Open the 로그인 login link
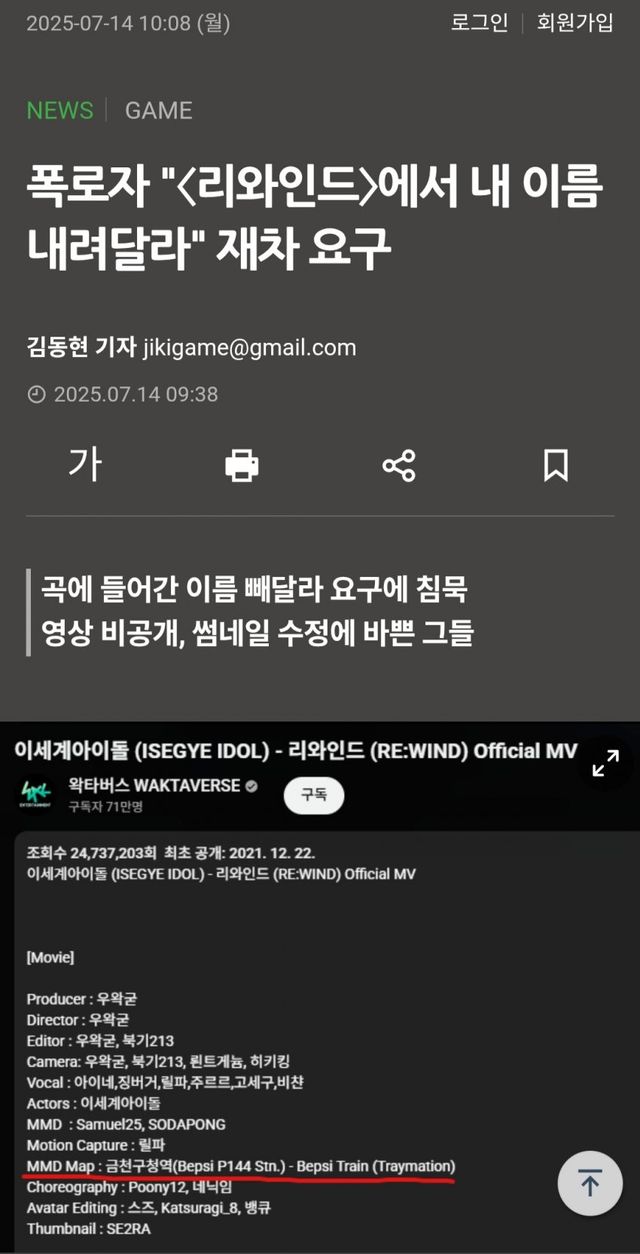 [x=479, y=23]
